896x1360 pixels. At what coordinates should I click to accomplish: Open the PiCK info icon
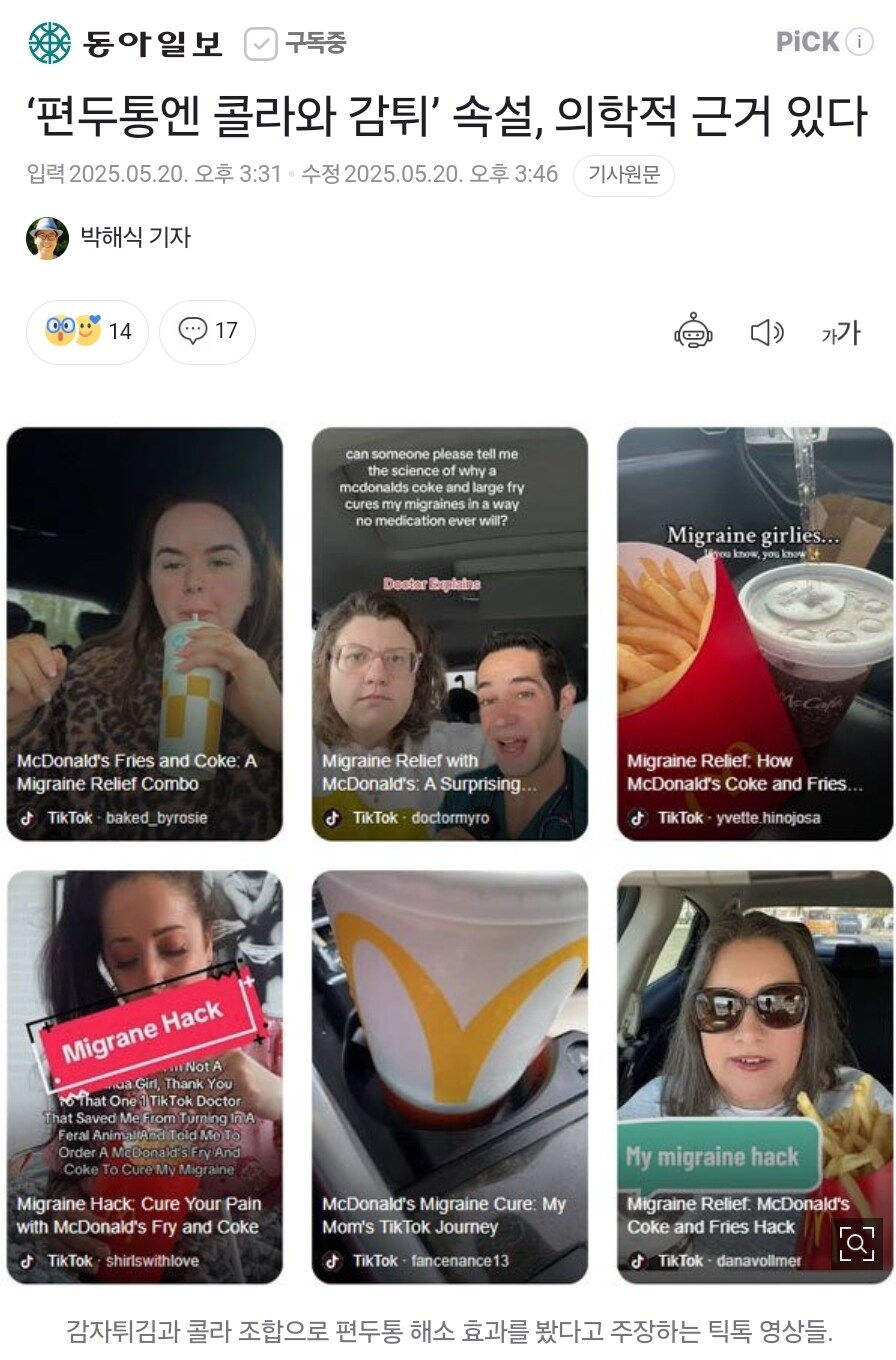(859, 42)
